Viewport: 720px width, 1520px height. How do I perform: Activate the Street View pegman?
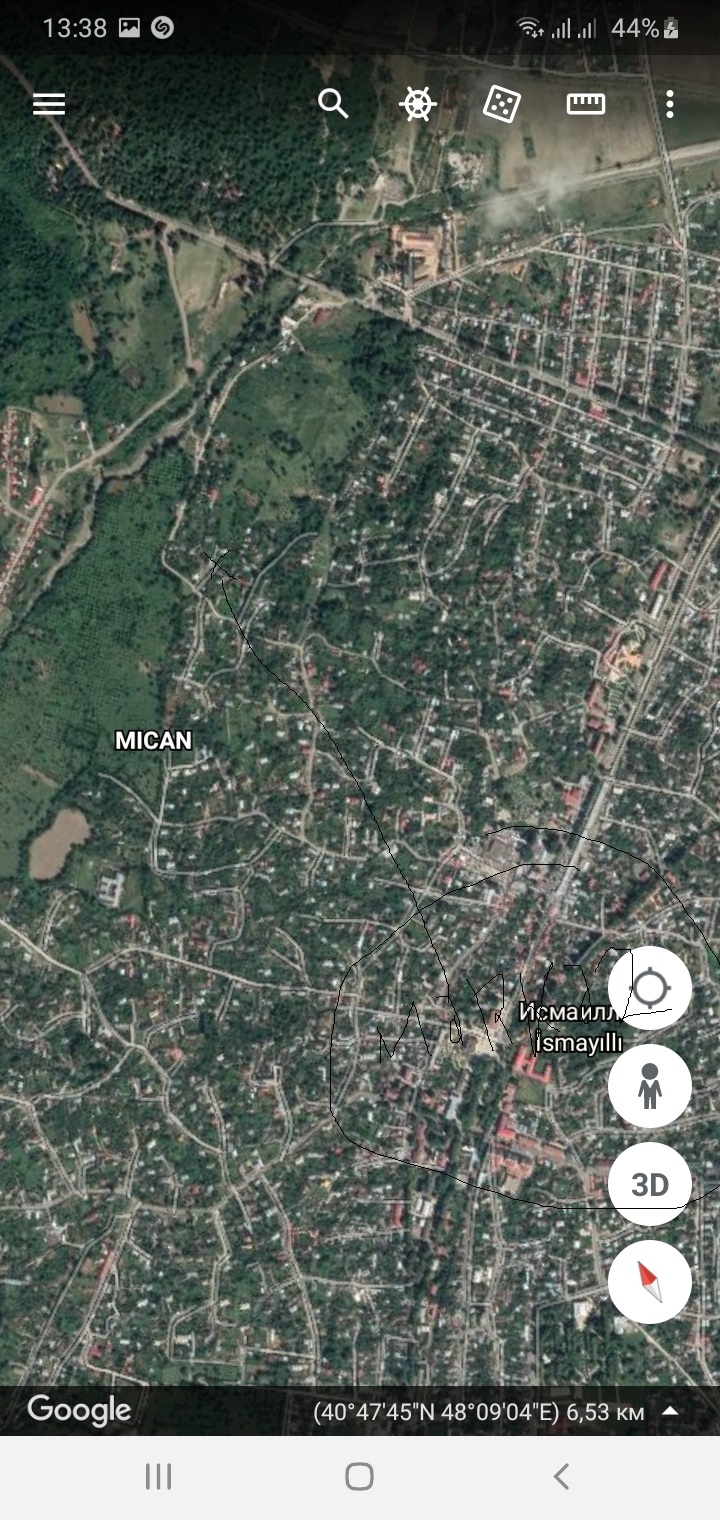(x=650, y=1086)
